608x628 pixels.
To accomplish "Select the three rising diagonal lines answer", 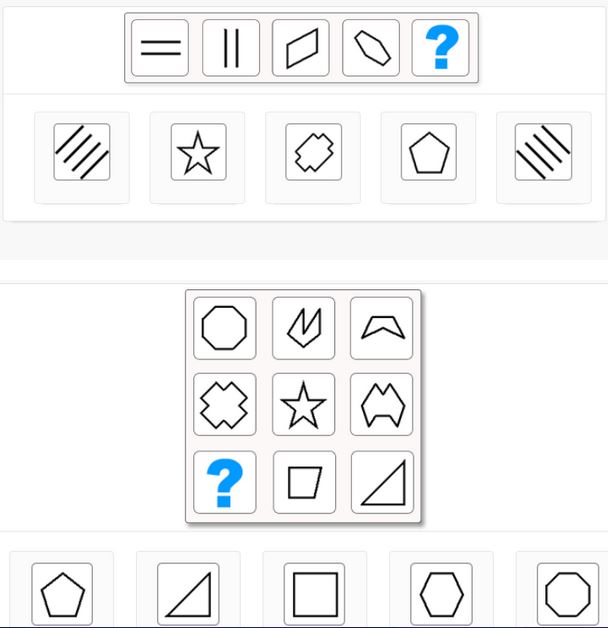I will (82, 153).
